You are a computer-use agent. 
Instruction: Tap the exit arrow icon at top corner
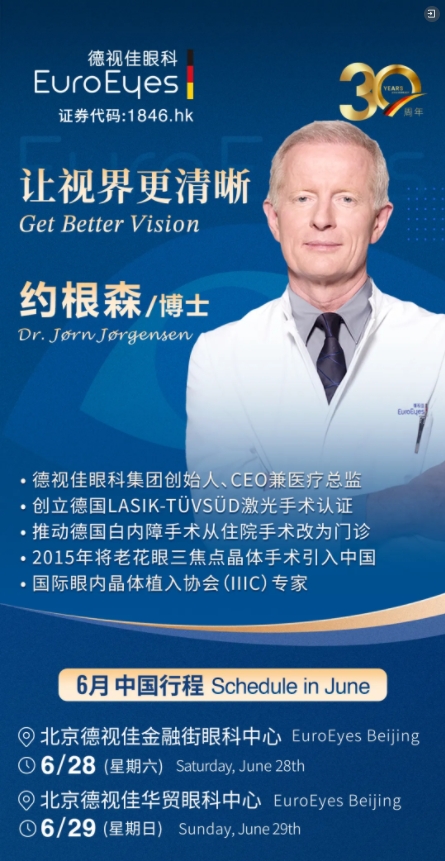tap(432, 14)
